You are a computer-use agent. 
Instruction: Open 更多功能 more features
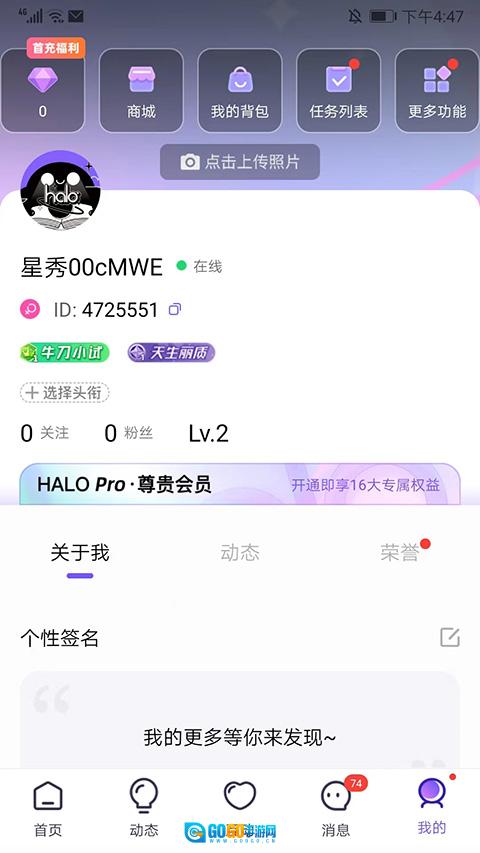coord(437,91)
